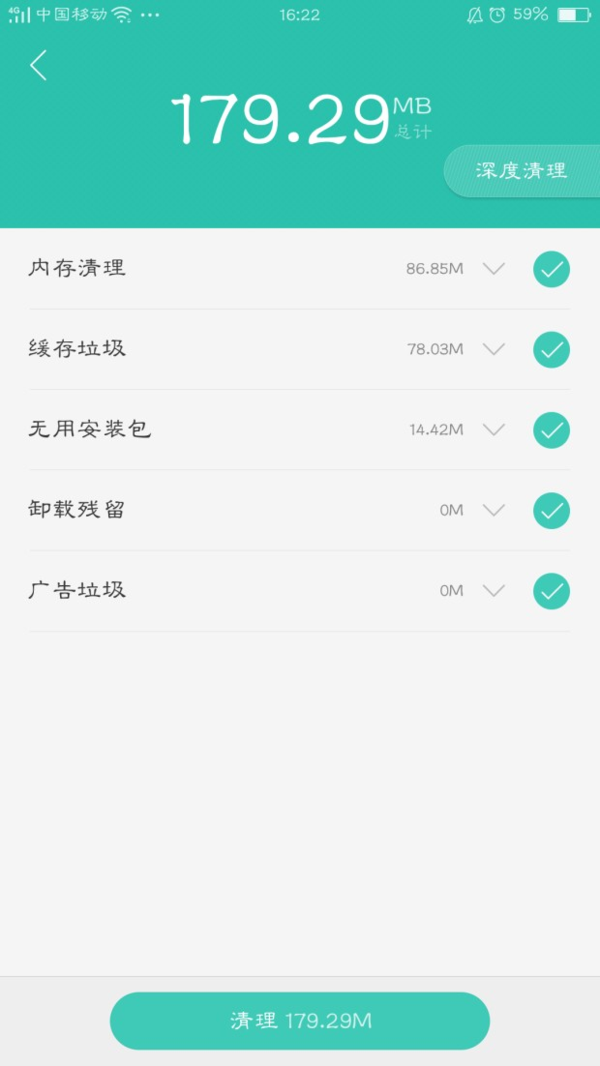Expand the 缓存垃圾 details chevron
The image size is (600, 1066).
pos(494,349)
